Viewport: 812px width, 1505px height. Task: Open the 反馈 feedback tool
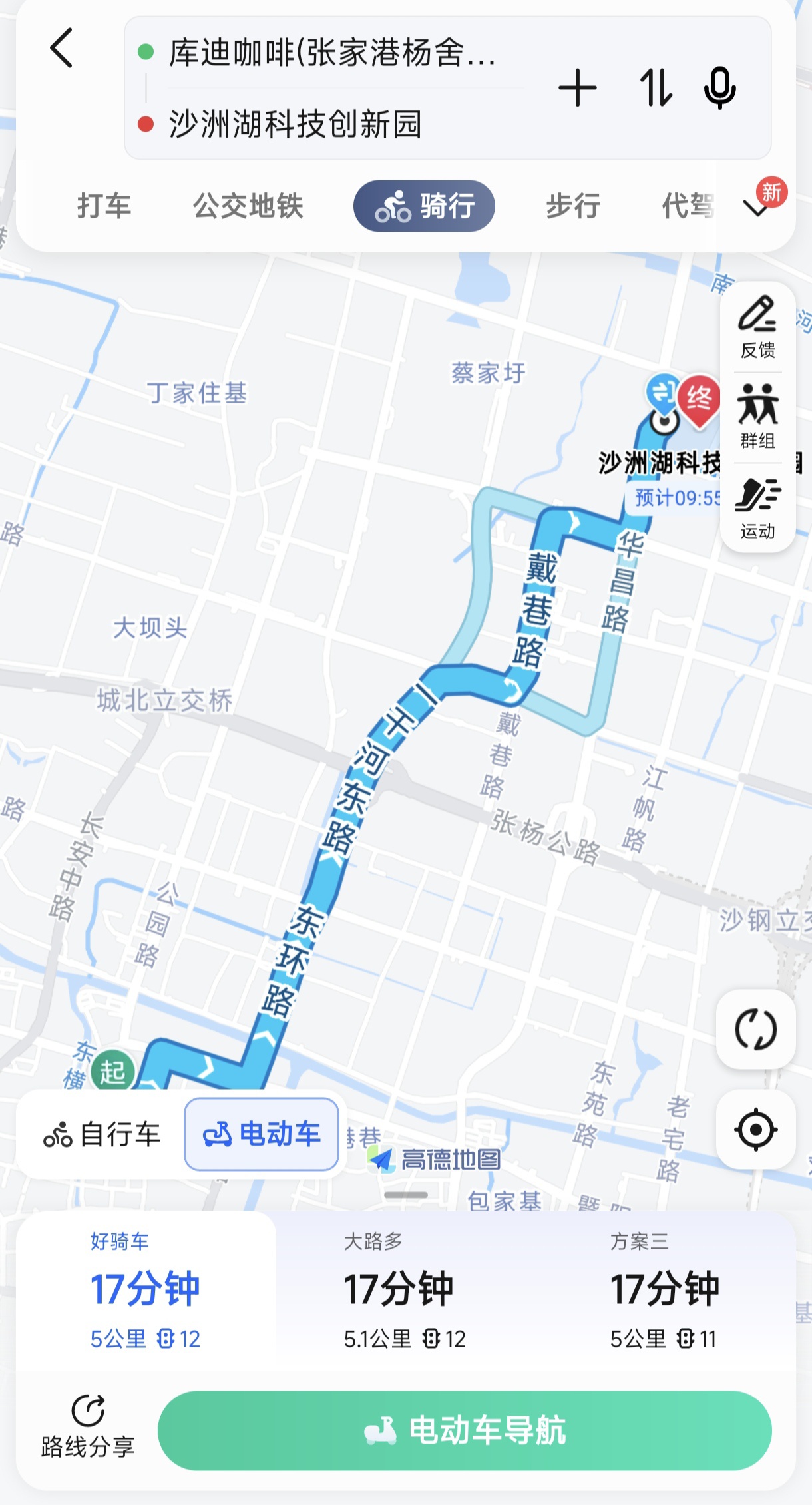point(757,327)
